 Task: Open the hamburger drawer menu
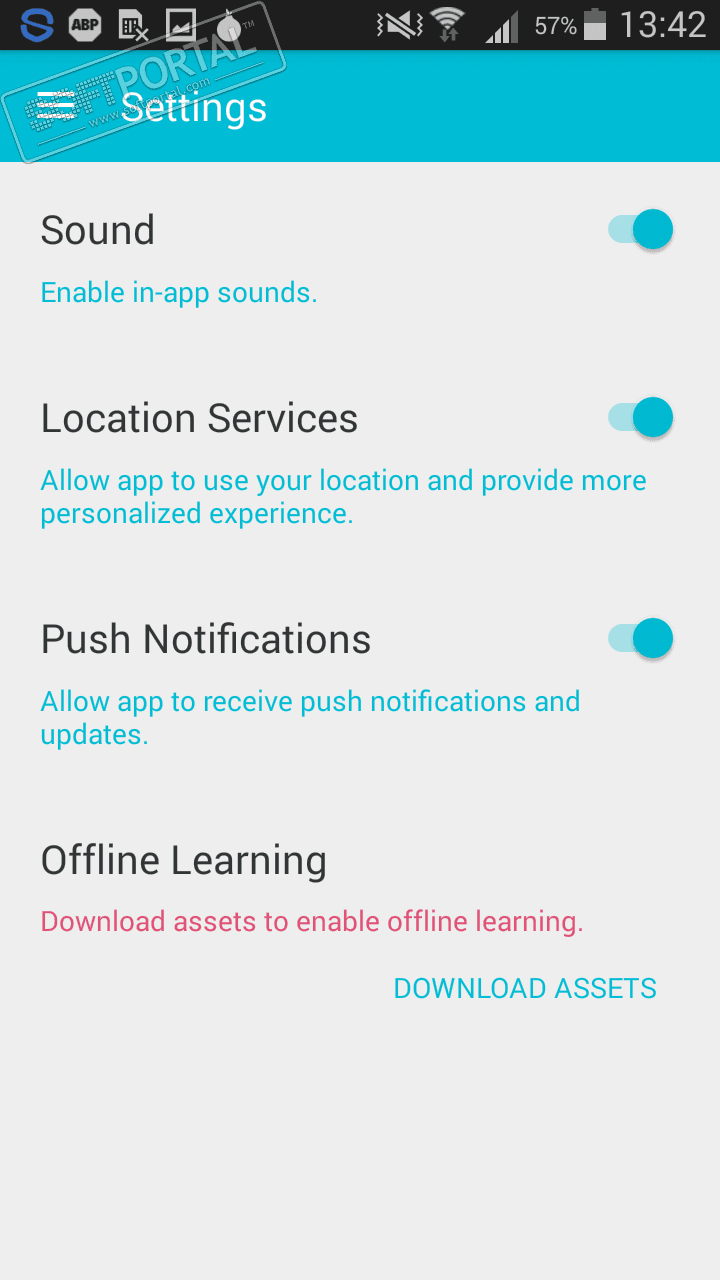click(x=56, y=106)
